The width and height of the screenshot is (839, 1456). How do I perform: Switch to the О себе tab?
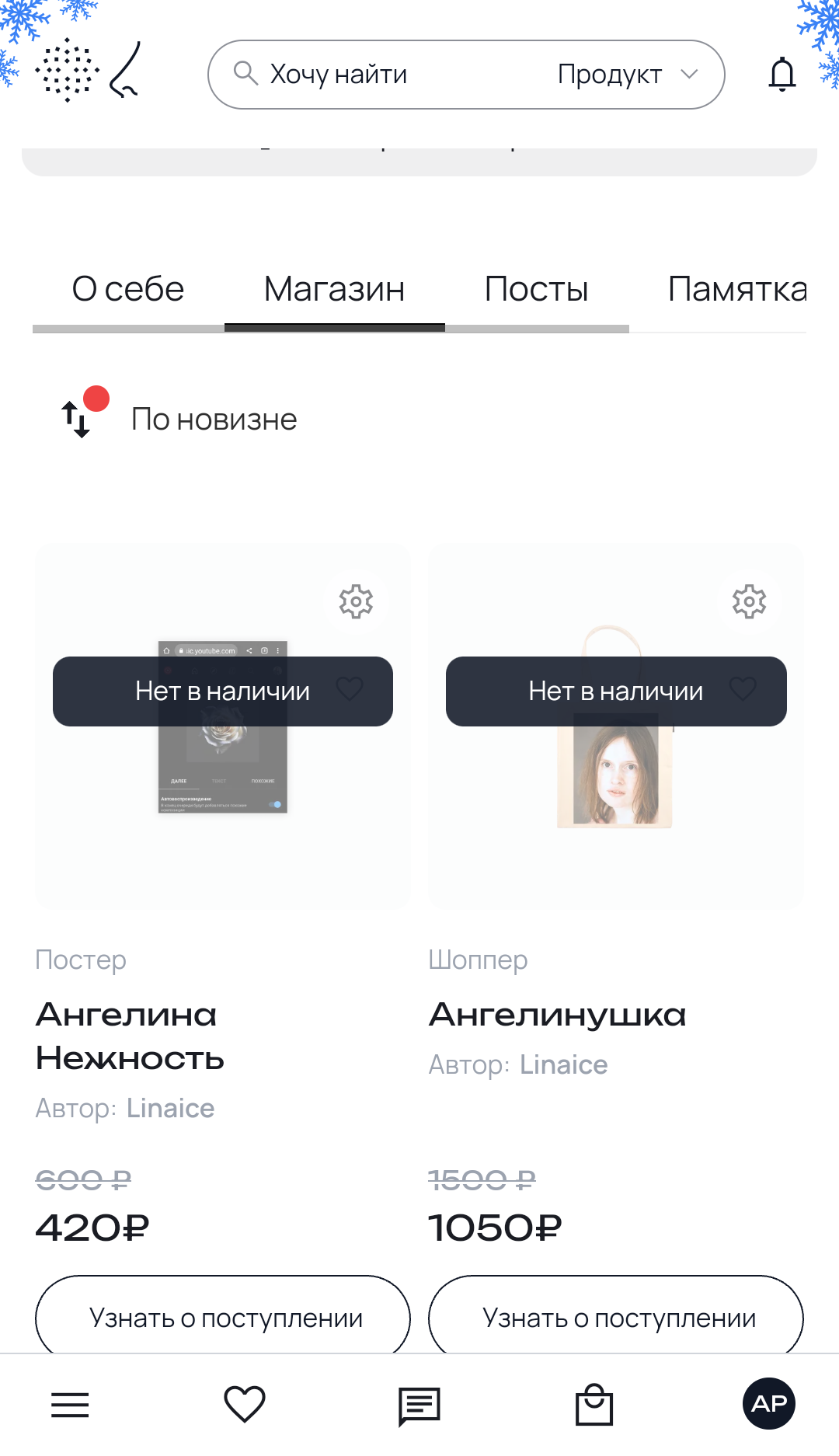(128, 289)
